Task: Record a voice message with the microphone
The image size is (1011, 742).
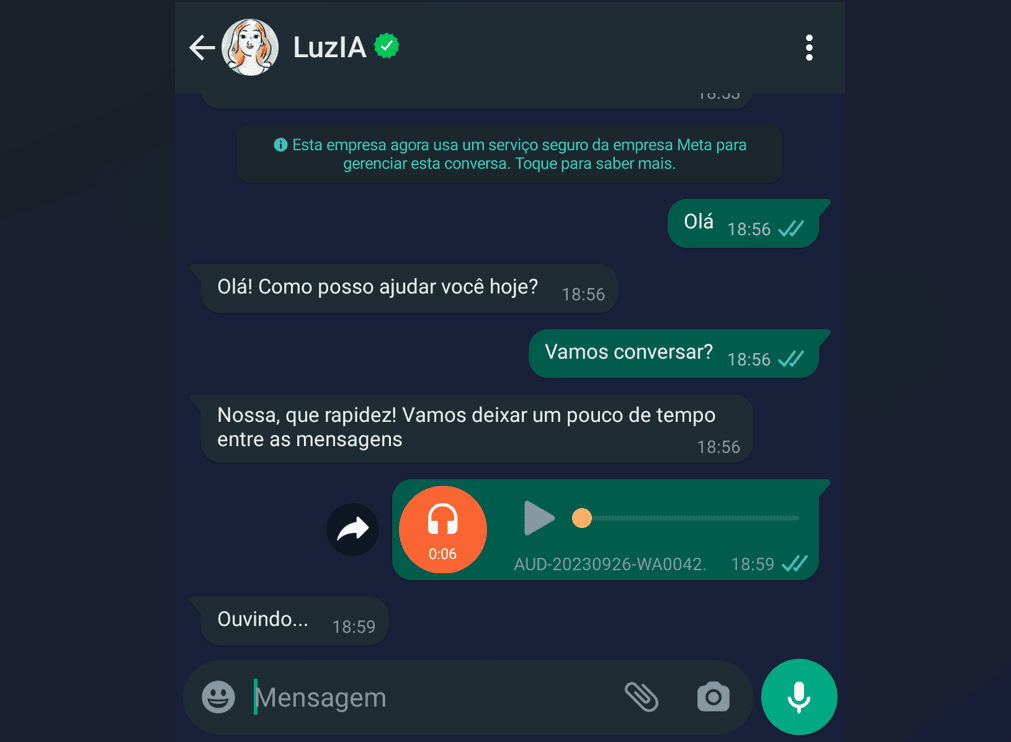Action: [x=798, y=697]
